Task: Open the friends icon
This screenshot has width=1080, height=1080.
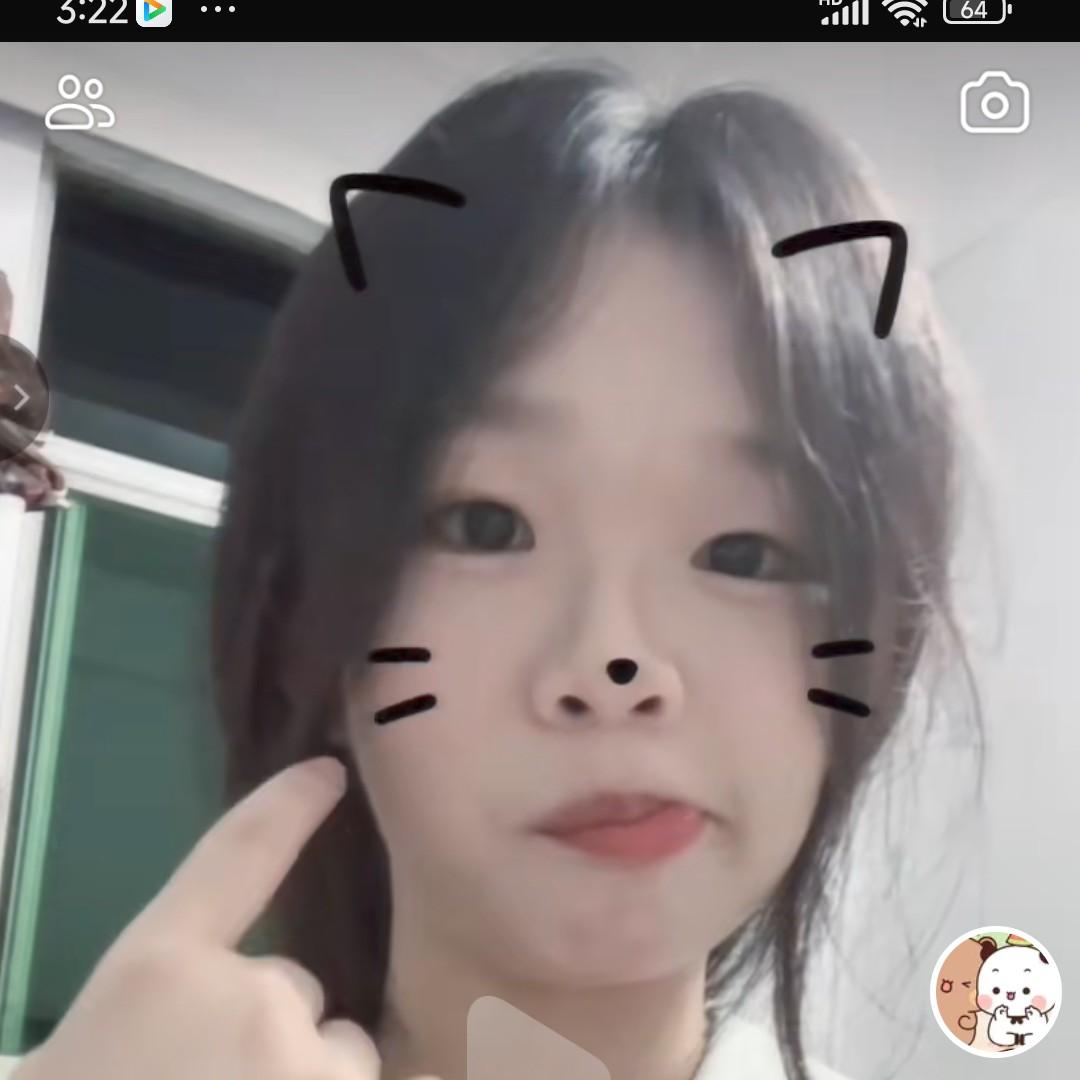Action: point(80,103)
